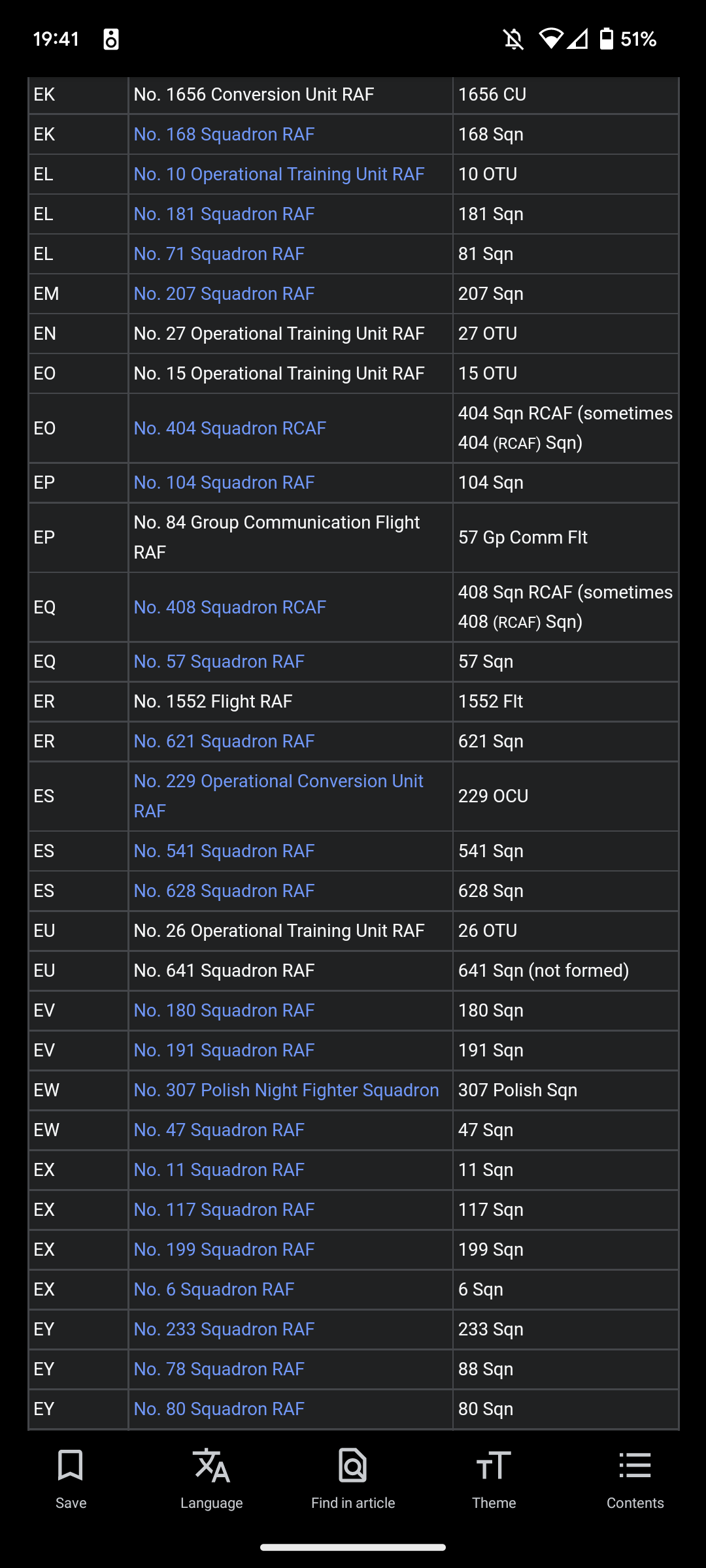Open No. 541 Squadron RAF link
The height and width of the screenshot is (1568, 706).
pos(224,851)
